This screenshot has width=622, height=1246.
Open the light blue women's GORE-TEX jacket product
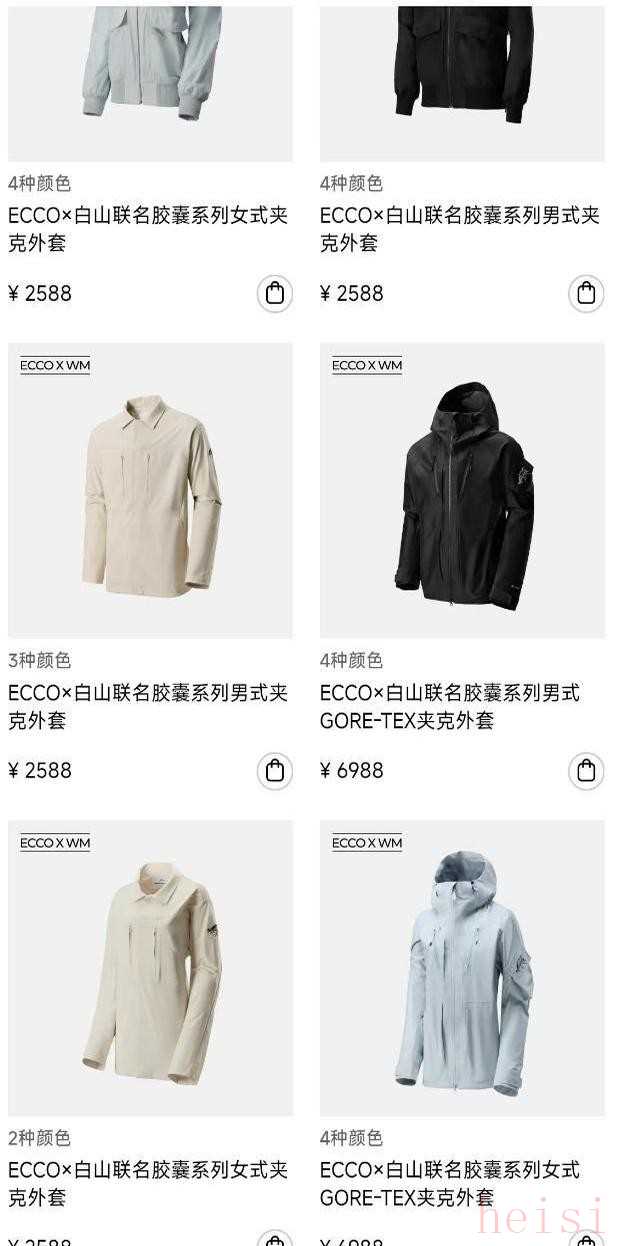(x=462, y=967)
